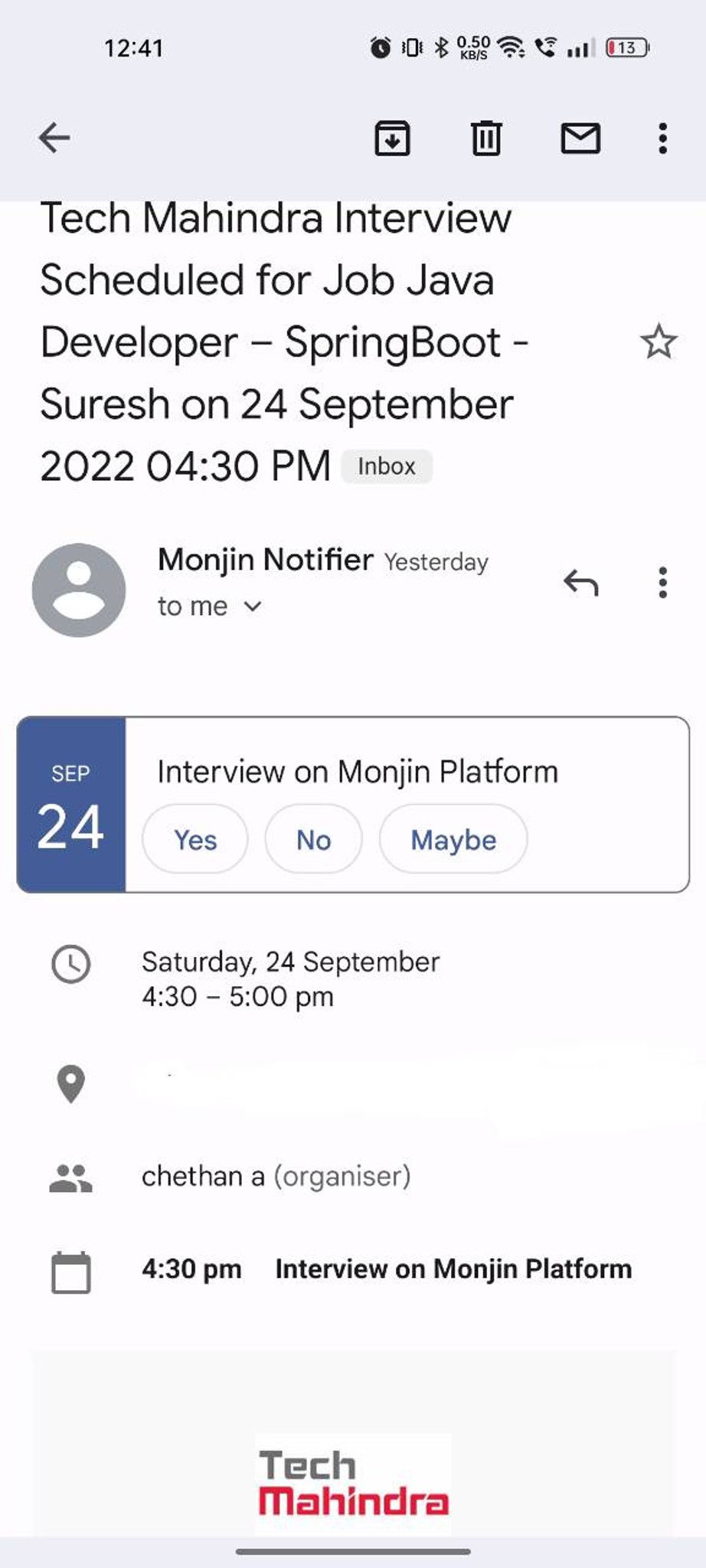
Task: Select Maybe for the interview RSVP
Action: coord(453,839)
